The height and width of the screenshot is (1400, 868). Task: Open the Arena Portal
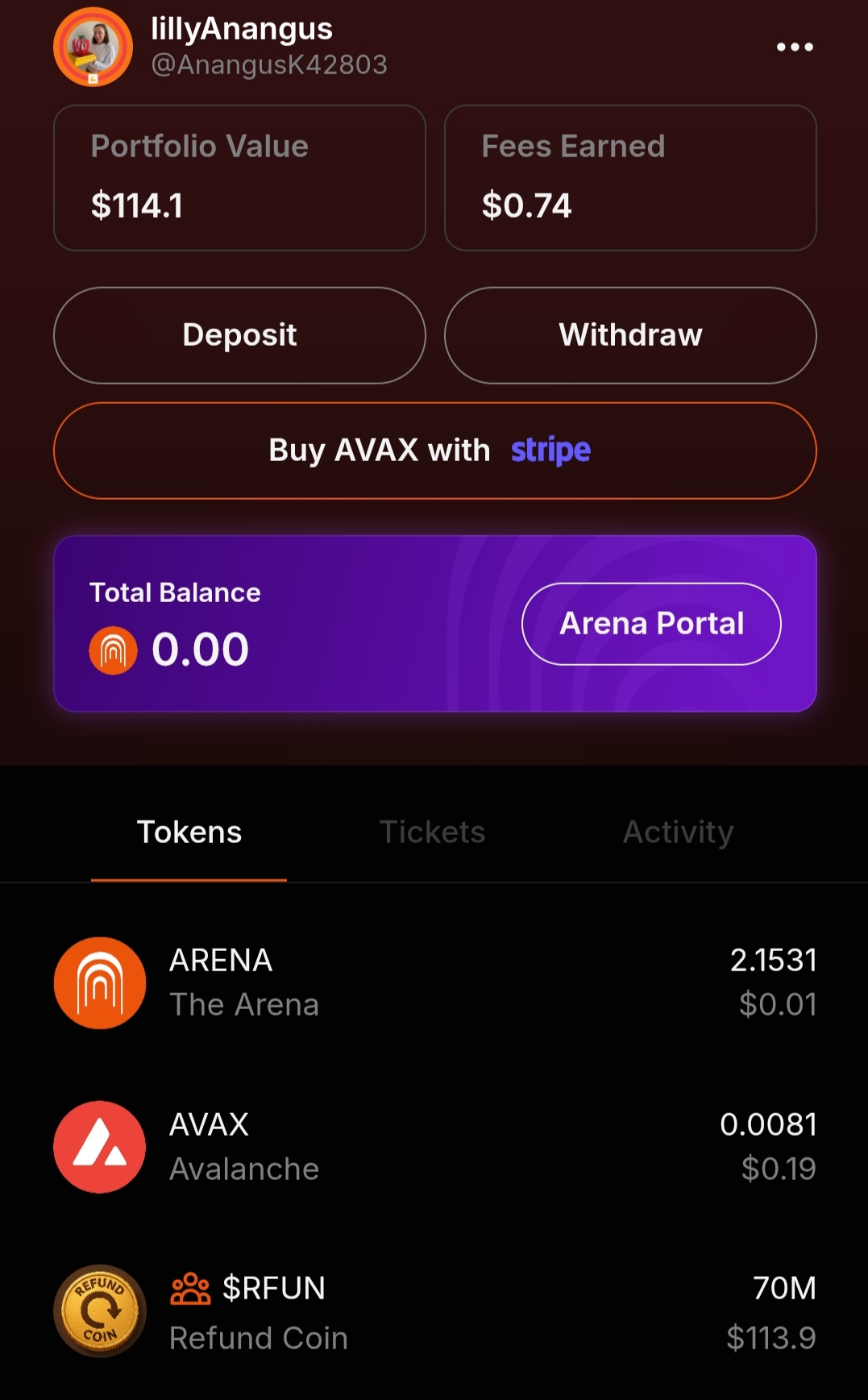pyautogui.click(x=651, y=624)
